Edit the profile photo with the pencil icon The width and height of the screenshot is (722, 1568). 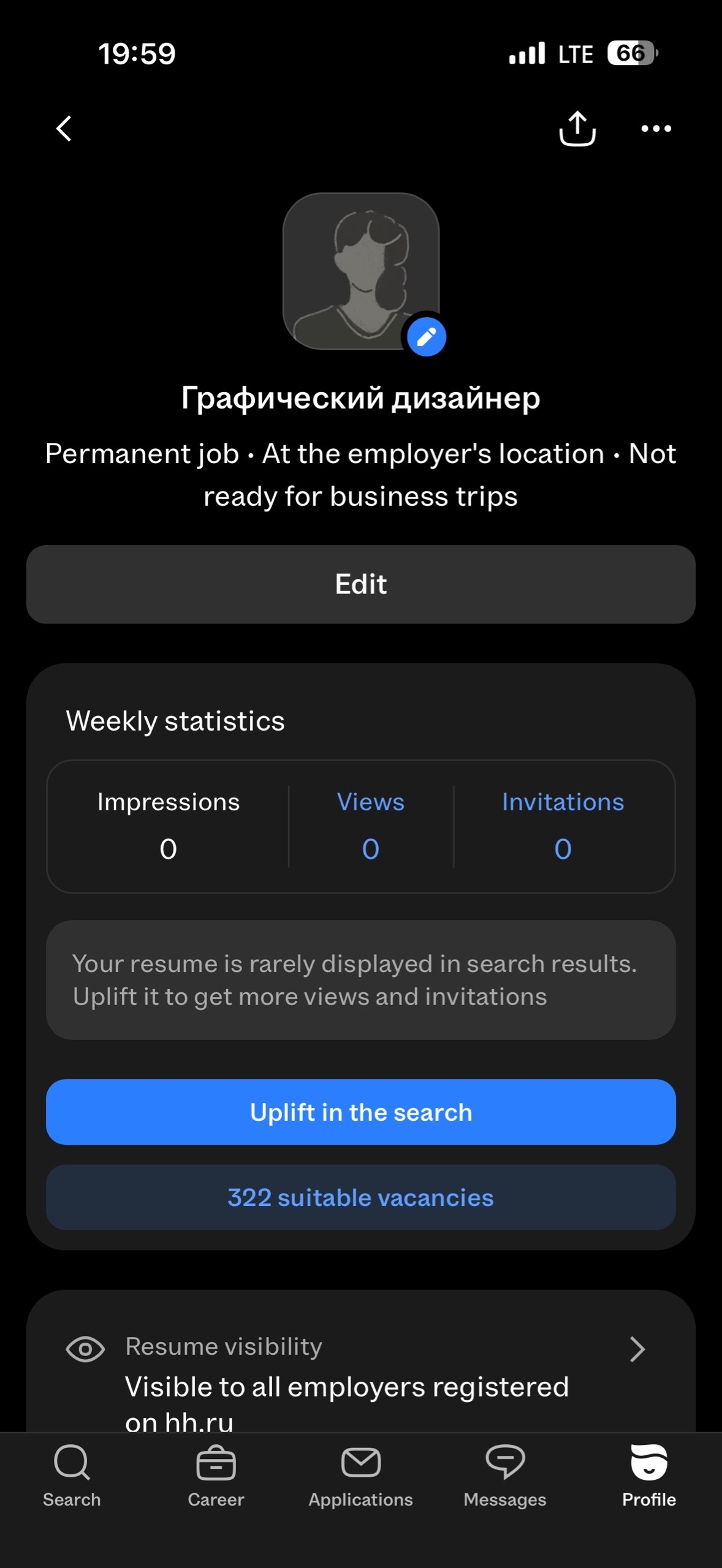coord(426,336)
